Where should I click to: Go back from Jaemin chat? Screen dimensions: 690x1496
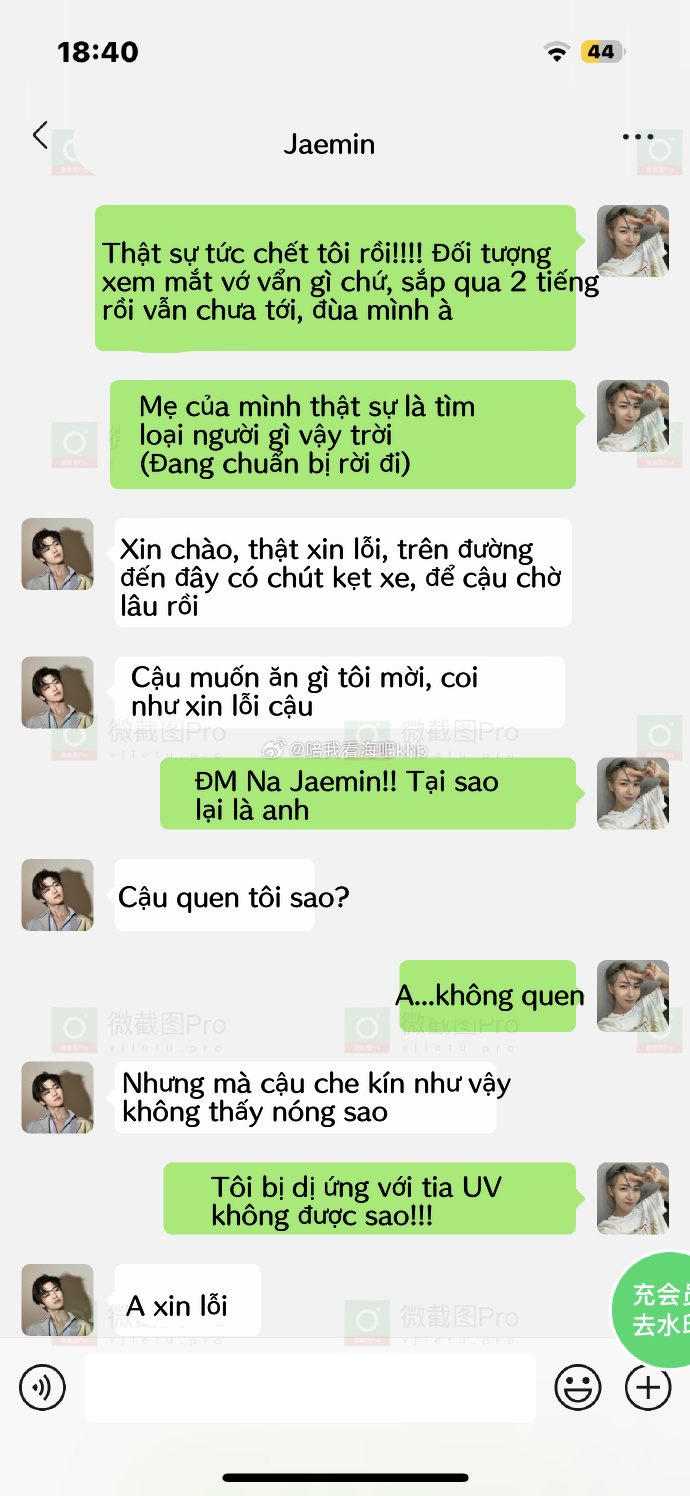pos(40,136)
